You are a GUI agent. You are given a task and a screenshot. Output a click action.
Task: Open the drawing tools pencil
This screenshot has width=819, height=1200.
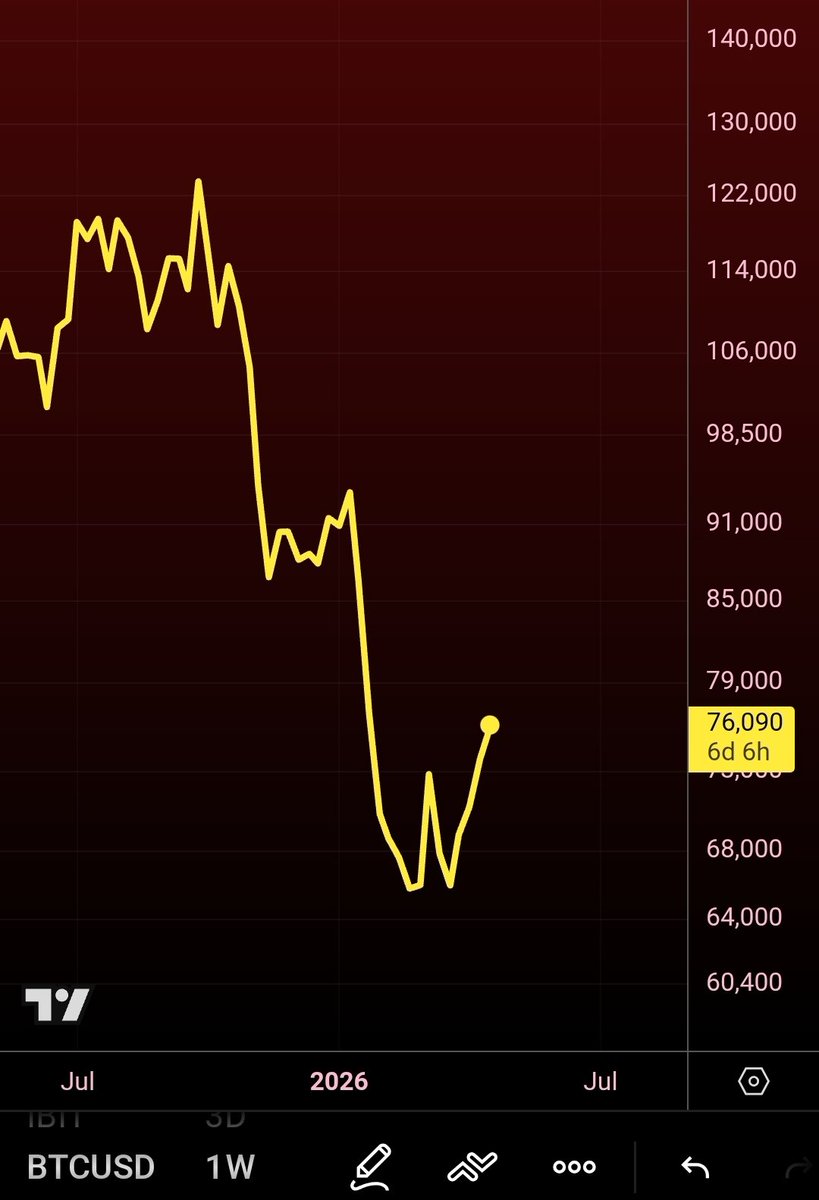click(371, 1166)
